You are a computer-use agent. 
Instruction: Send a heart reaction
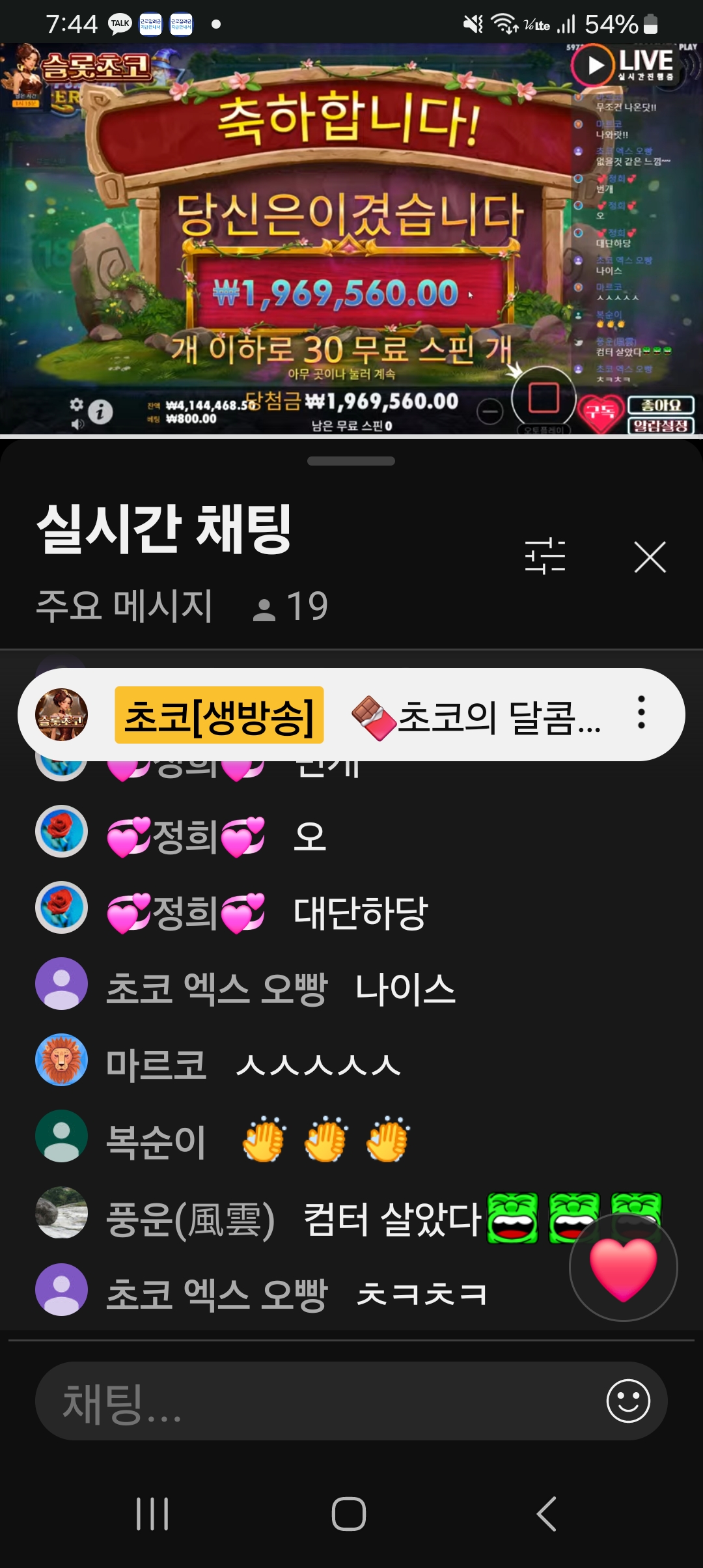623,1267
